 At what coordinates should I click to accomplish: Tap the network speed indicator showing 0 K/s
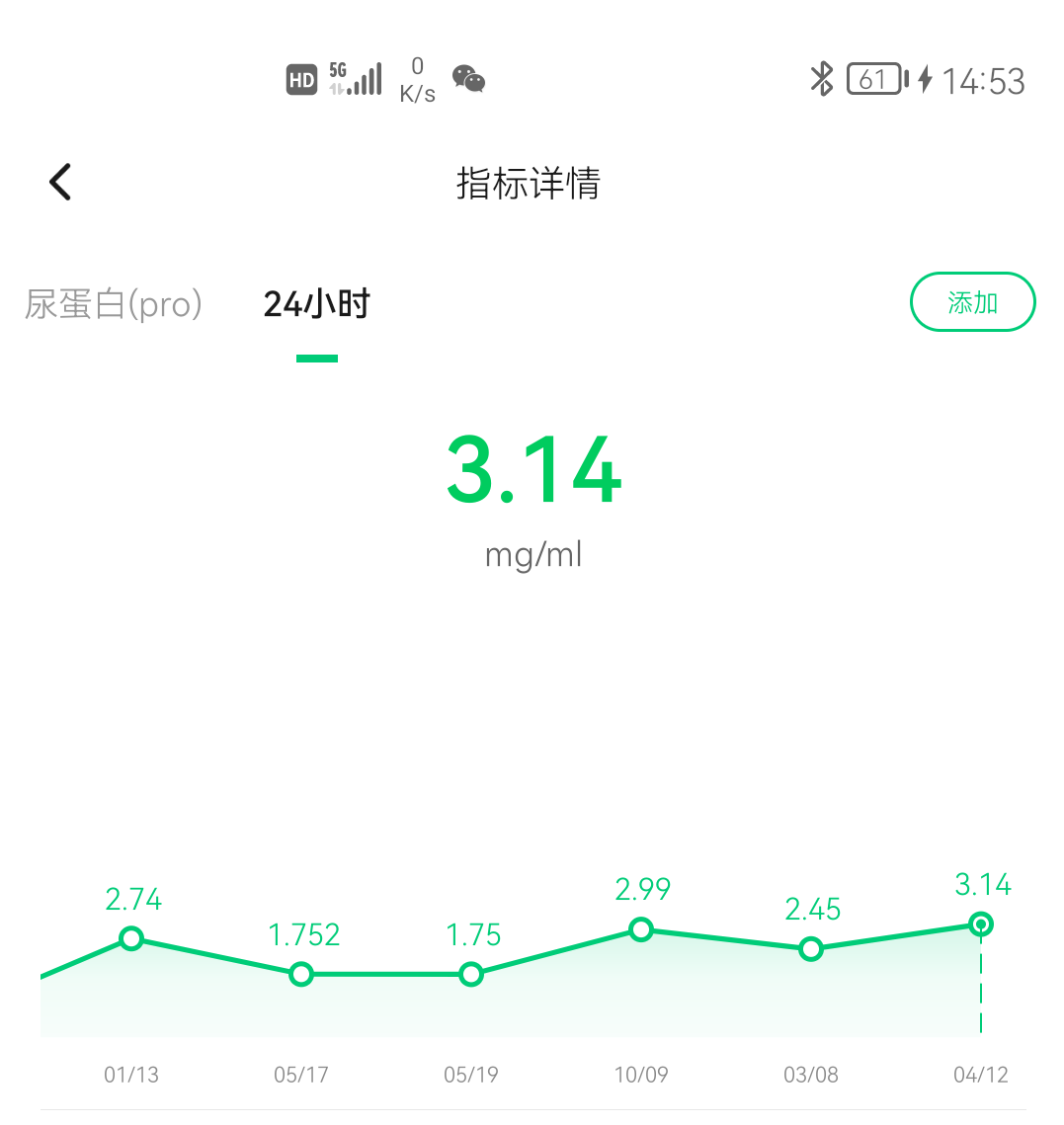[416, 79]
